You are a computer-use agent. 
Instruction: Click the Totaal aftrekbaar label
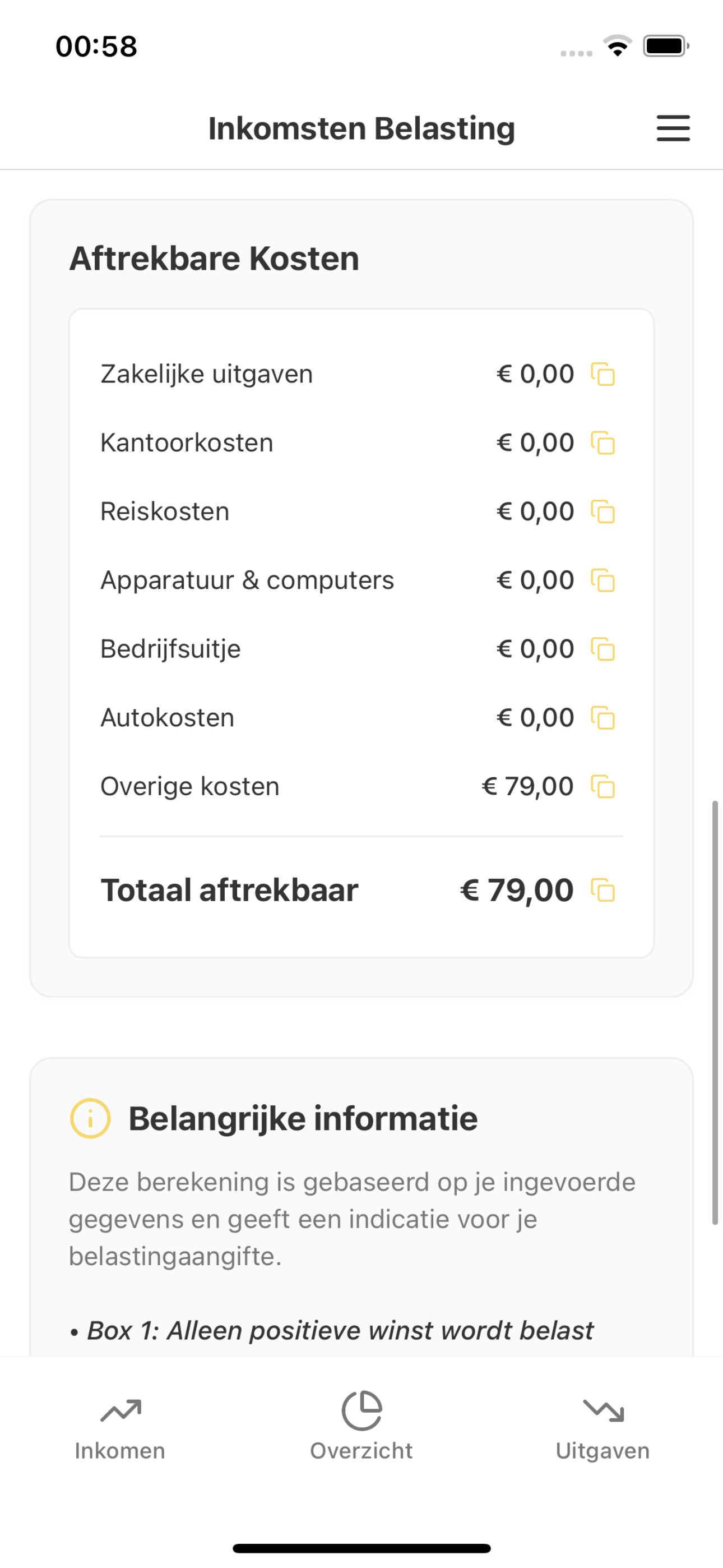pos(230,889)
